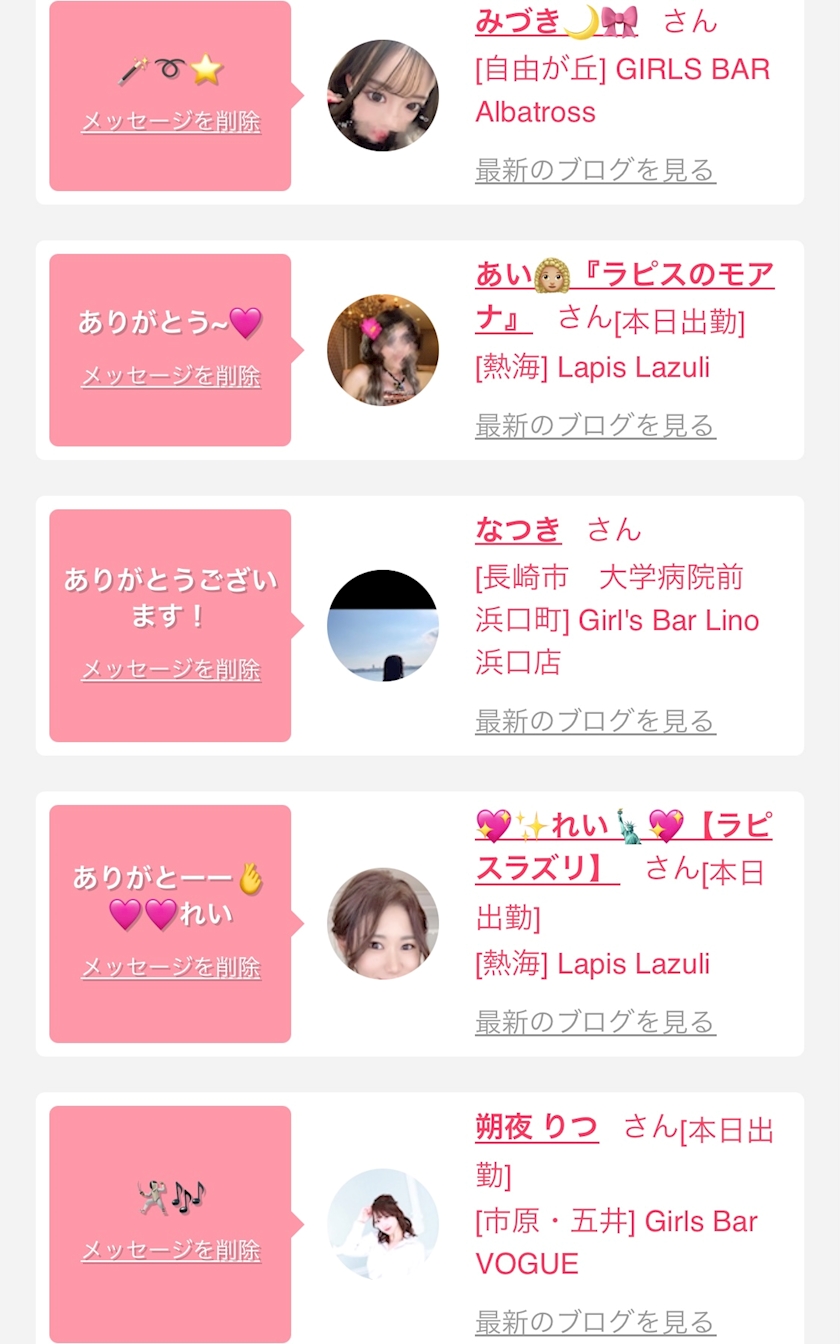The height and width of the screenshot is (1344, 840).
Task: View latest blog of みづき
Action: pos(595,170)
